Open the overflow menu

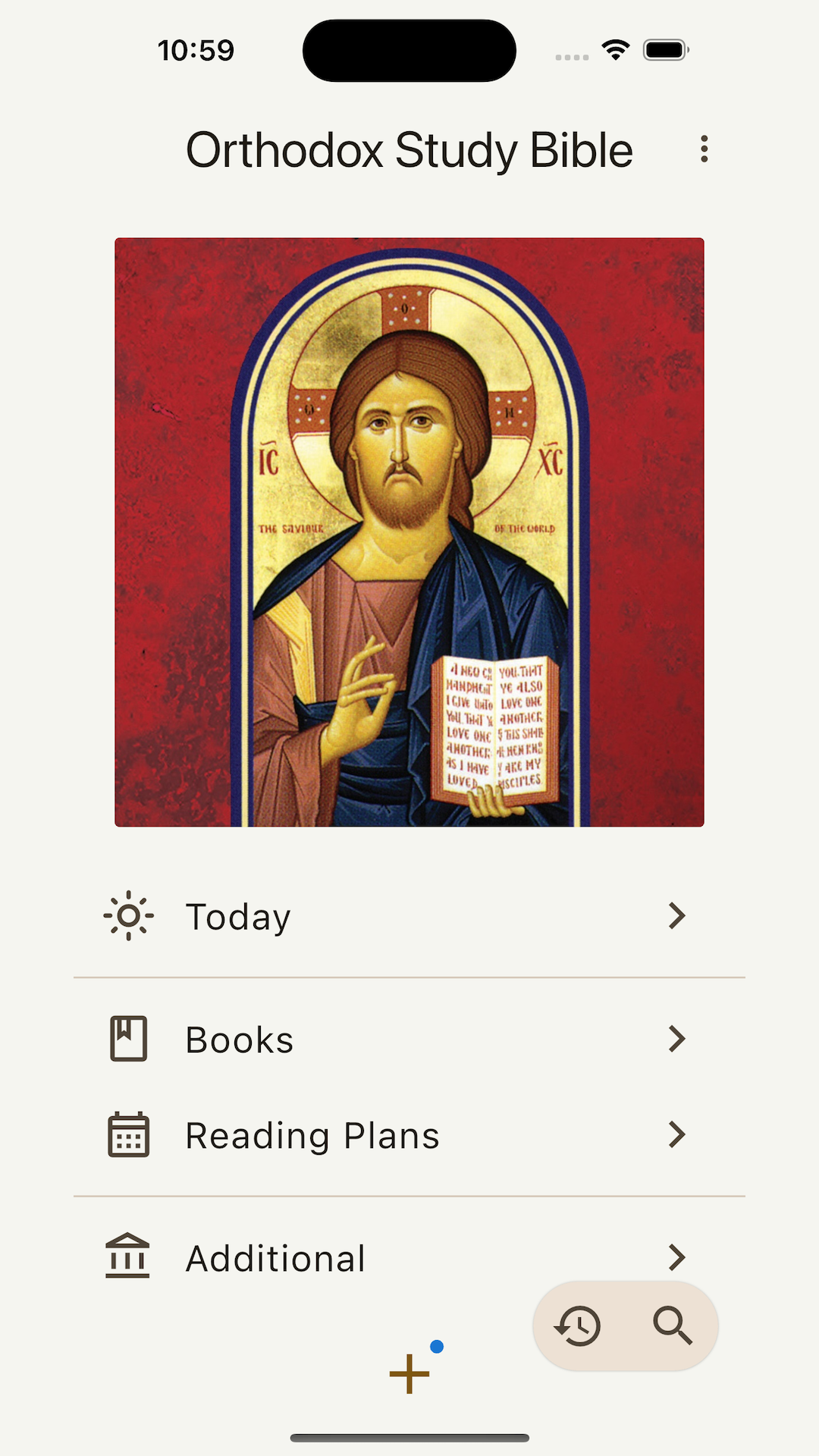pos(704,149)
